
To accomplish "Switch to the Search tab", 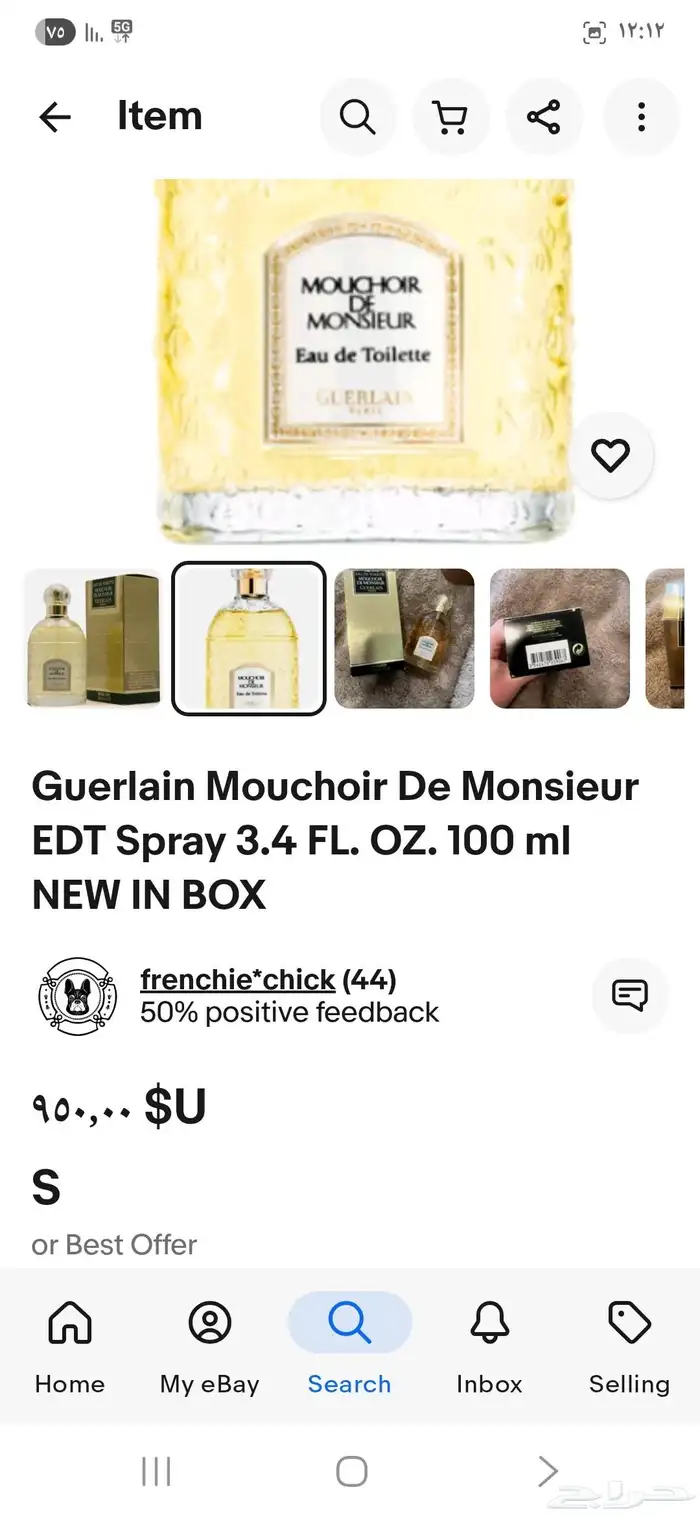I will 349,1343.
